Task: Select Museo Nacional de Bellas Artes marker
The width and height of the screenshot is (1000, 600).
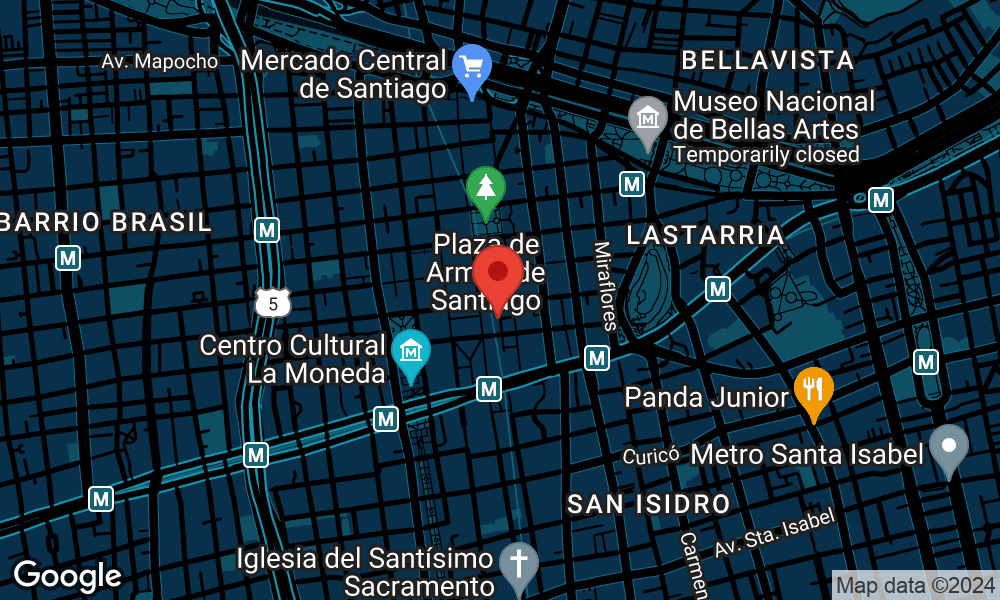Action: (x=648, y=120)
